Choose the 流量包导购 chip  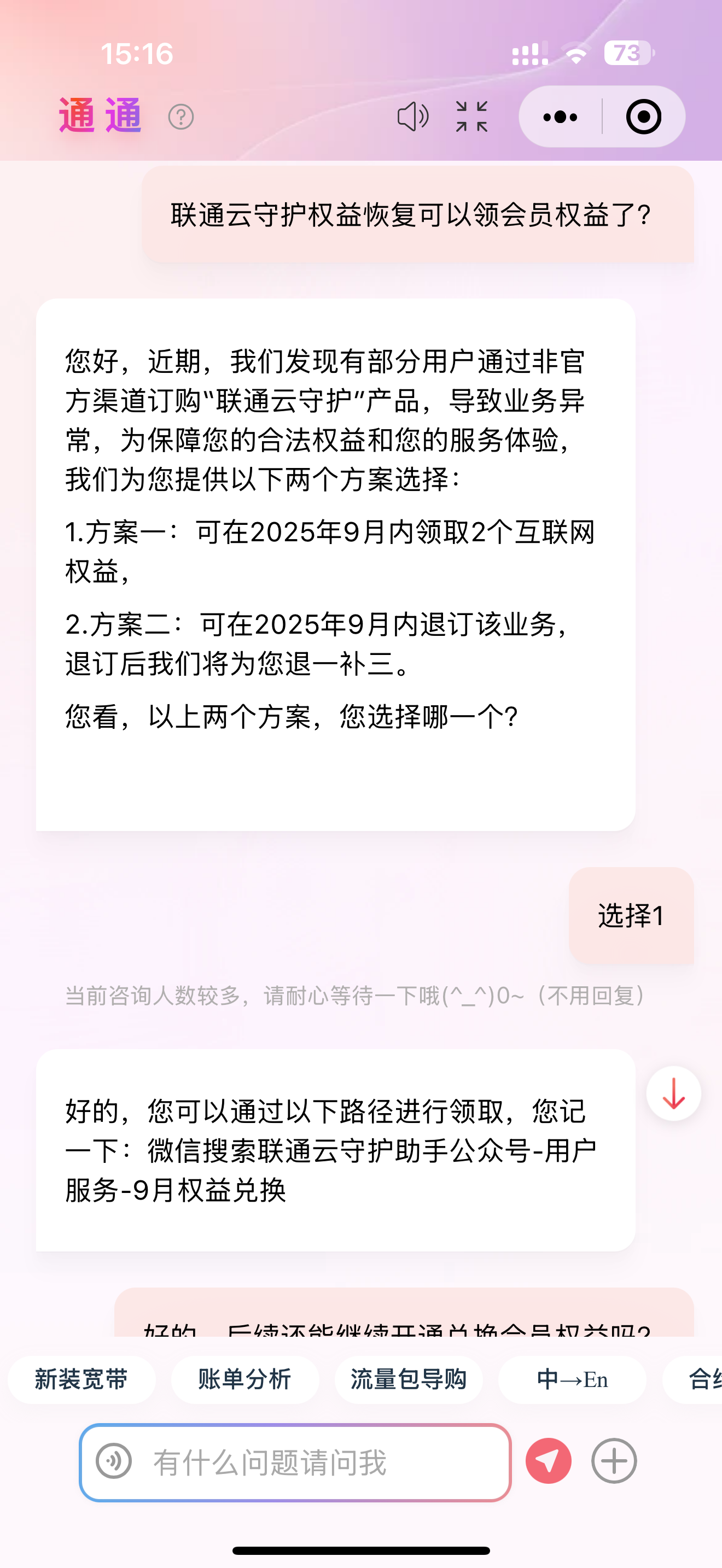[x=409, y=1379]
